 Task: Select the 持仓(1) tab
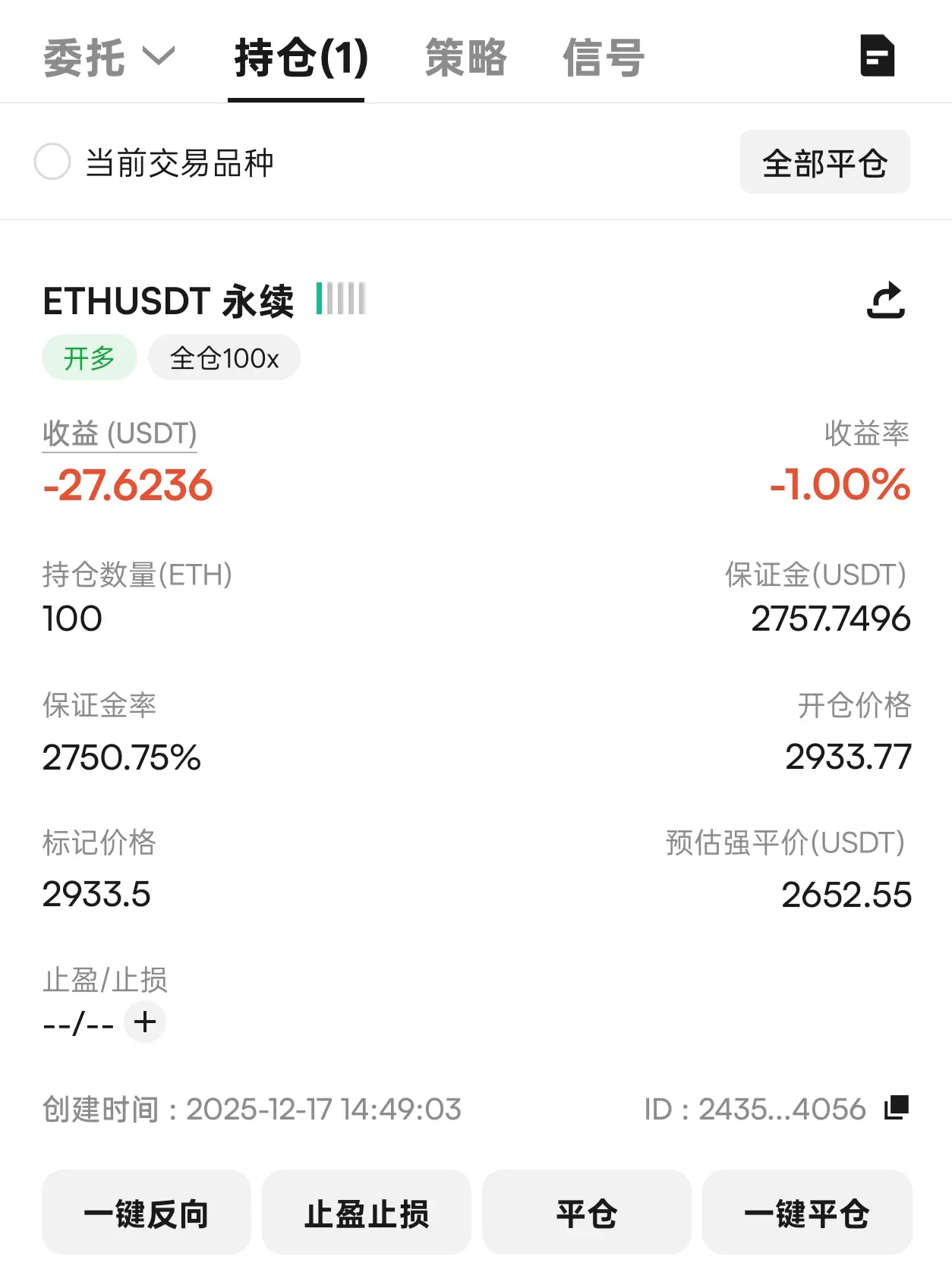click(x=301, y=58)
